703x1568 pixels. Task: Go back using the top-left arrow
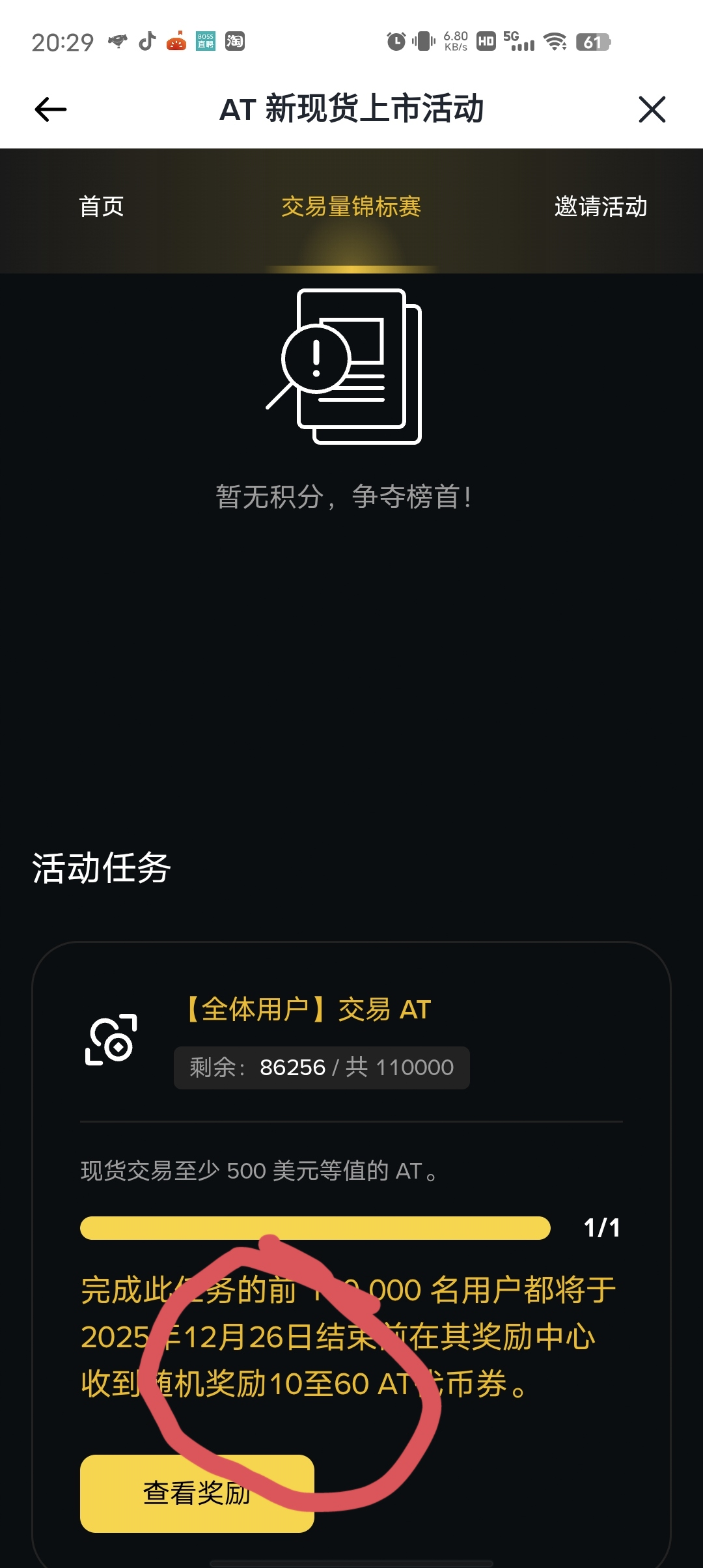click(51, 109)
